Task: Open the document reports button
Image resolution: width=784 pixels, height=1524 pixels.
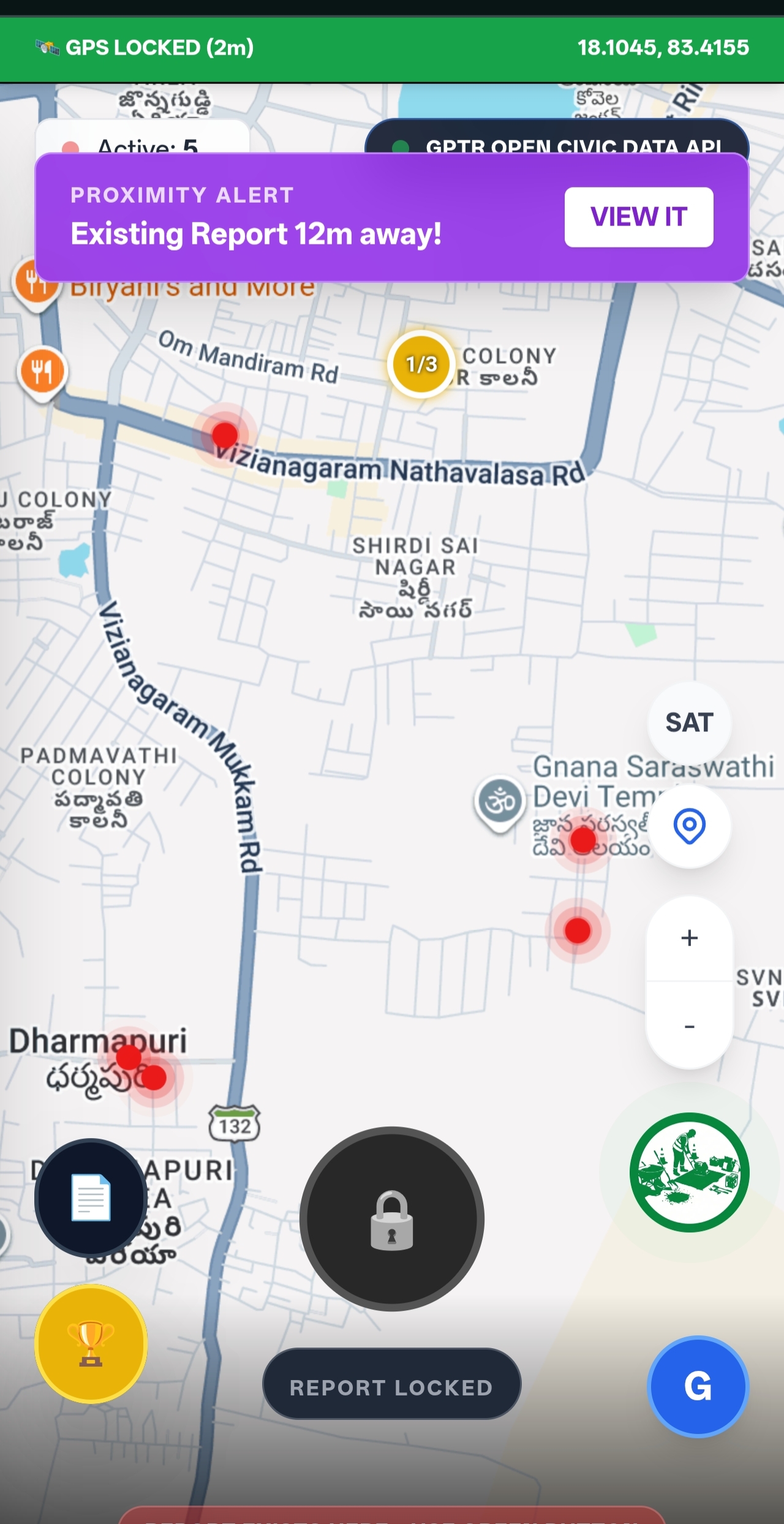Action: point(91,1198)
